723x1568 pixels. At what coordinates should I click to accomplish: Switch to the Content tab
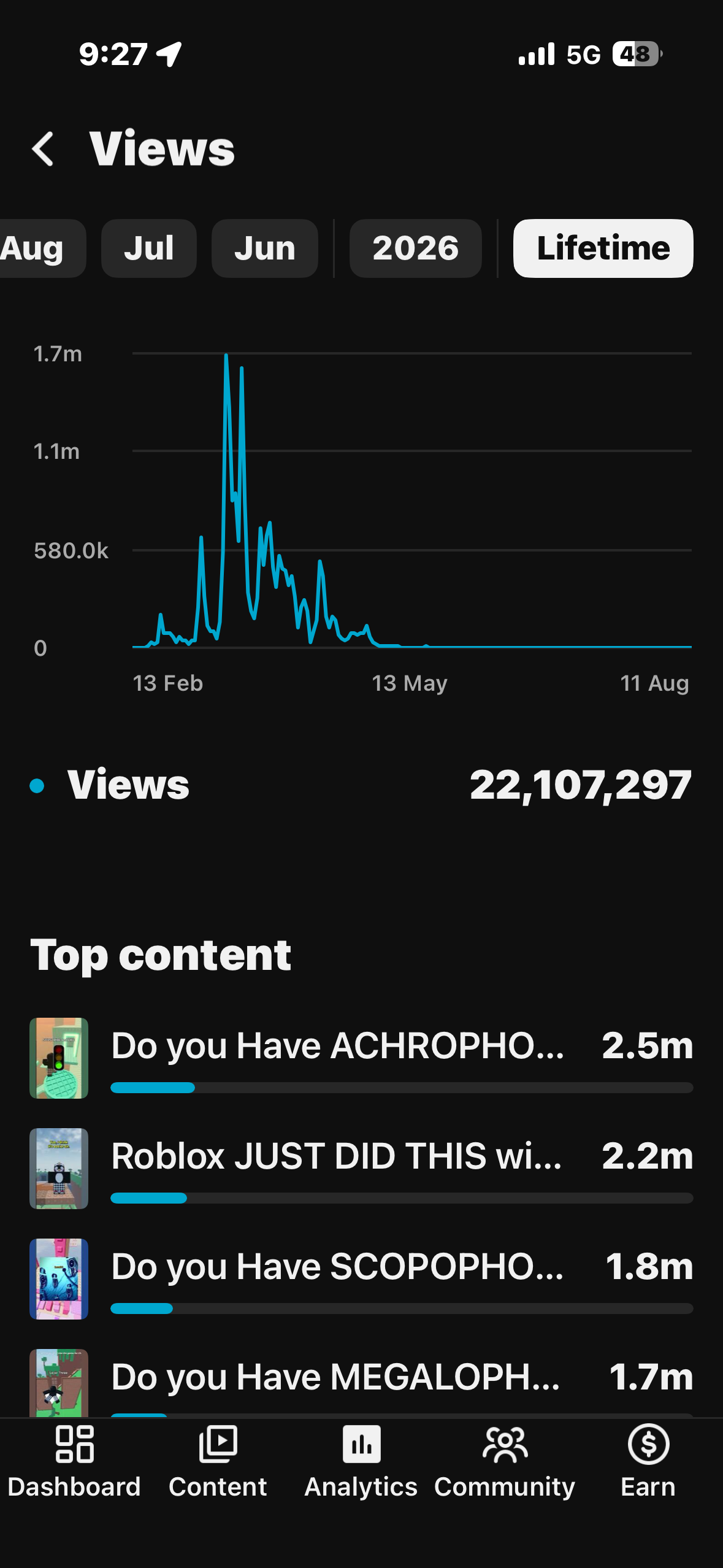(218, 1462)
